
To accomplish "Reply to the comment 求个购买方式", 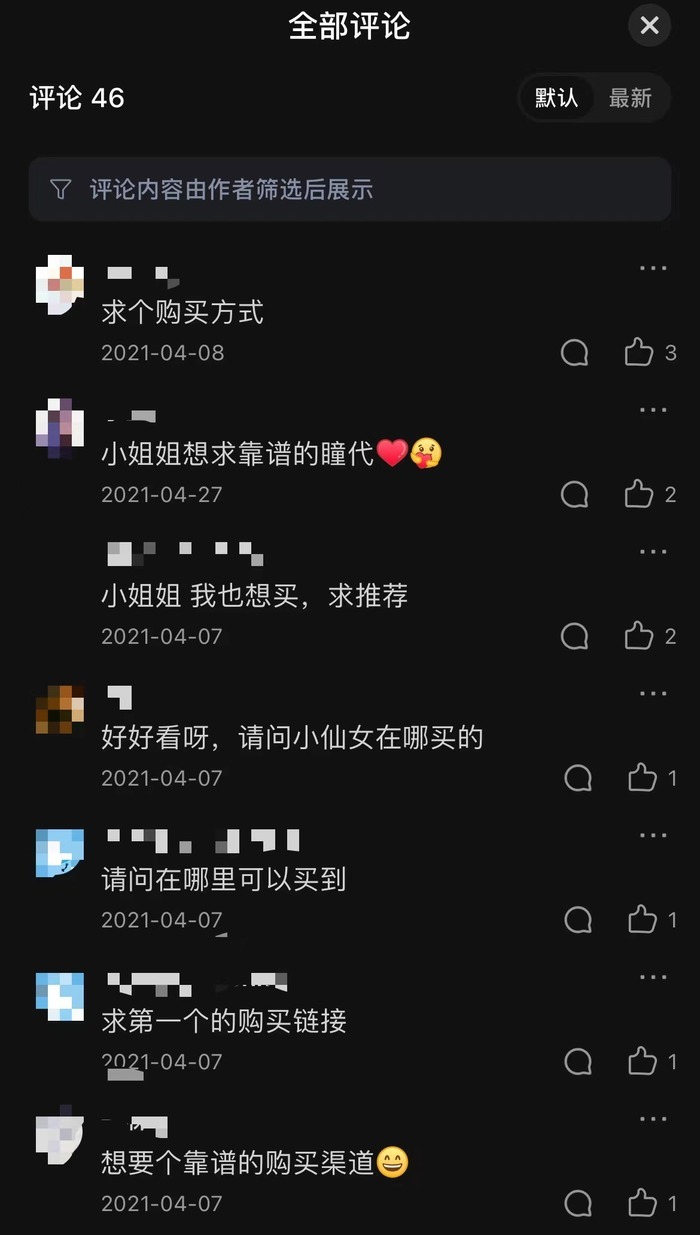I will (x=575, y=352).
